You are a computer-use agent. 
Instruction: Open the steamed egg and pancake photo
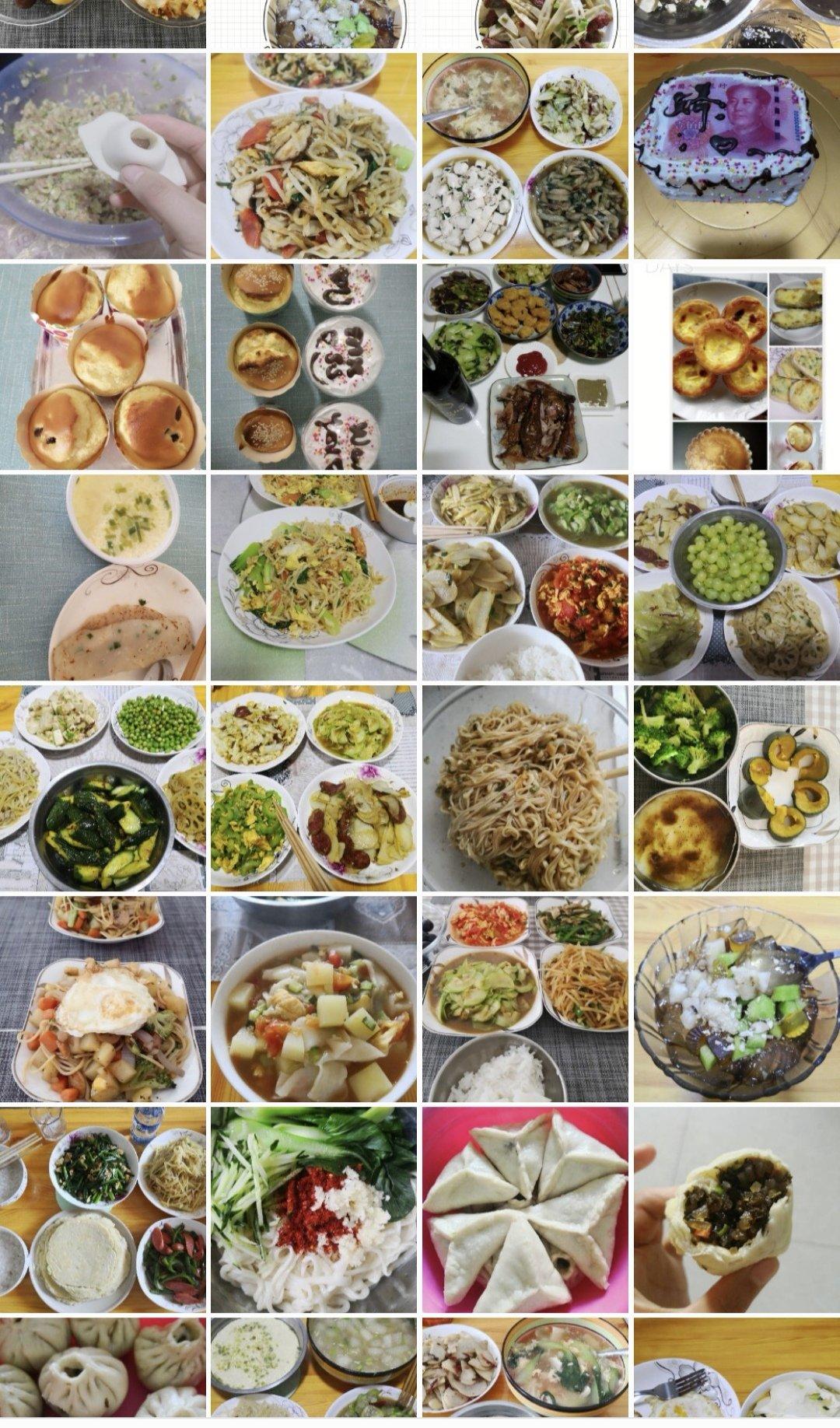click(x=103, y=577)
